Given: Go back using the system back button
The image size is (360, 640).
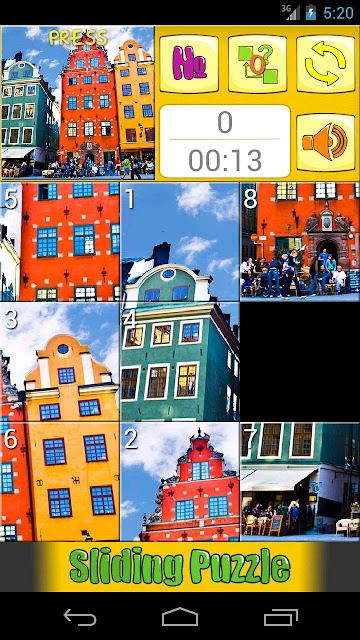Looking at the screenshot, I should tap(80, 617).
